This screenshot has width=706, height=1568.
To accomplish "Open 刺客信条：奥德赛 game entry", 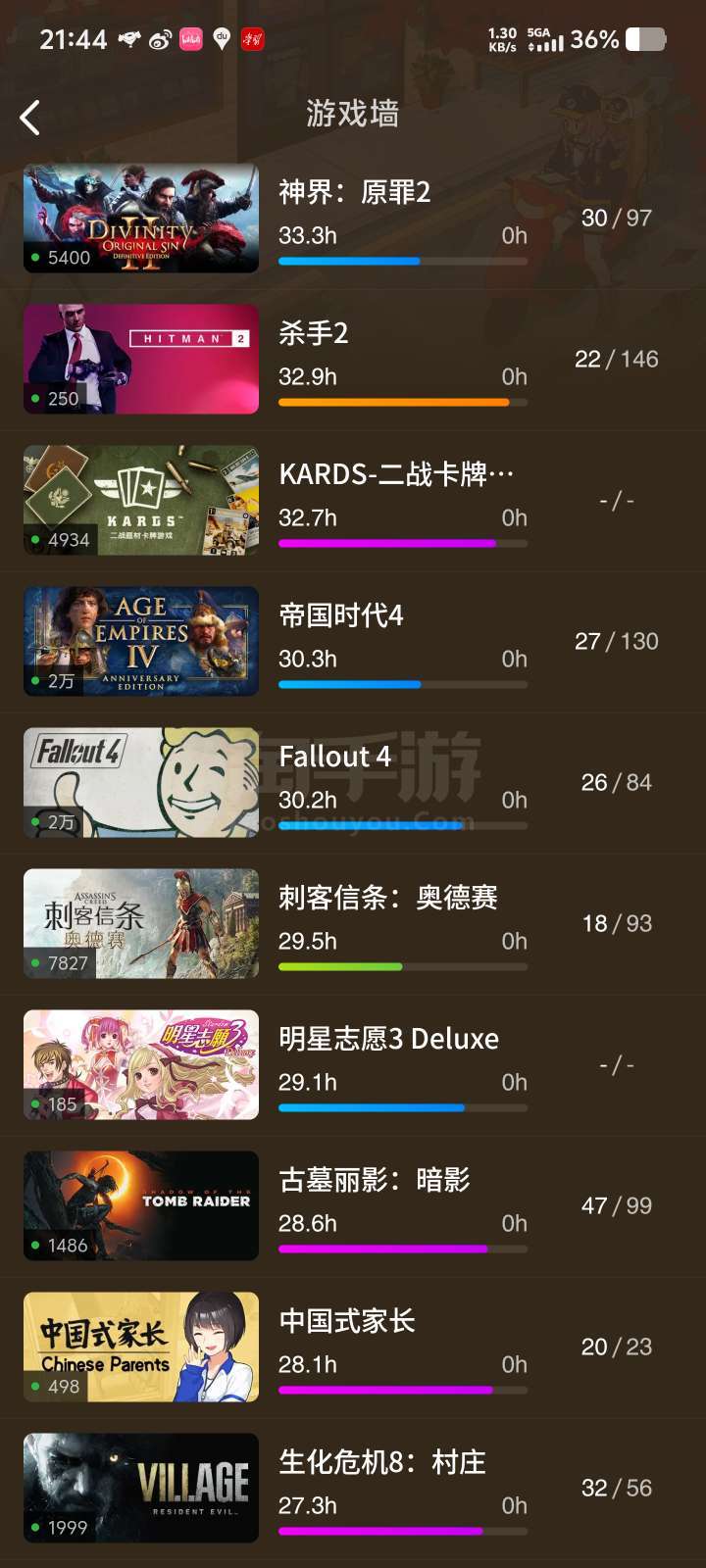I will pyautogui.click(x=353, y=924).
